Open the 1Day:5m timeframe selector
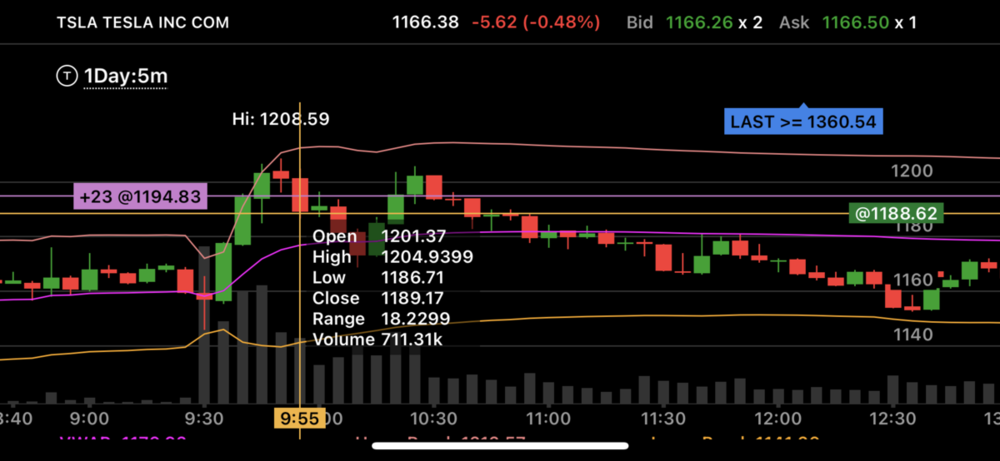The image size is (1000, 461). (124, 75)
